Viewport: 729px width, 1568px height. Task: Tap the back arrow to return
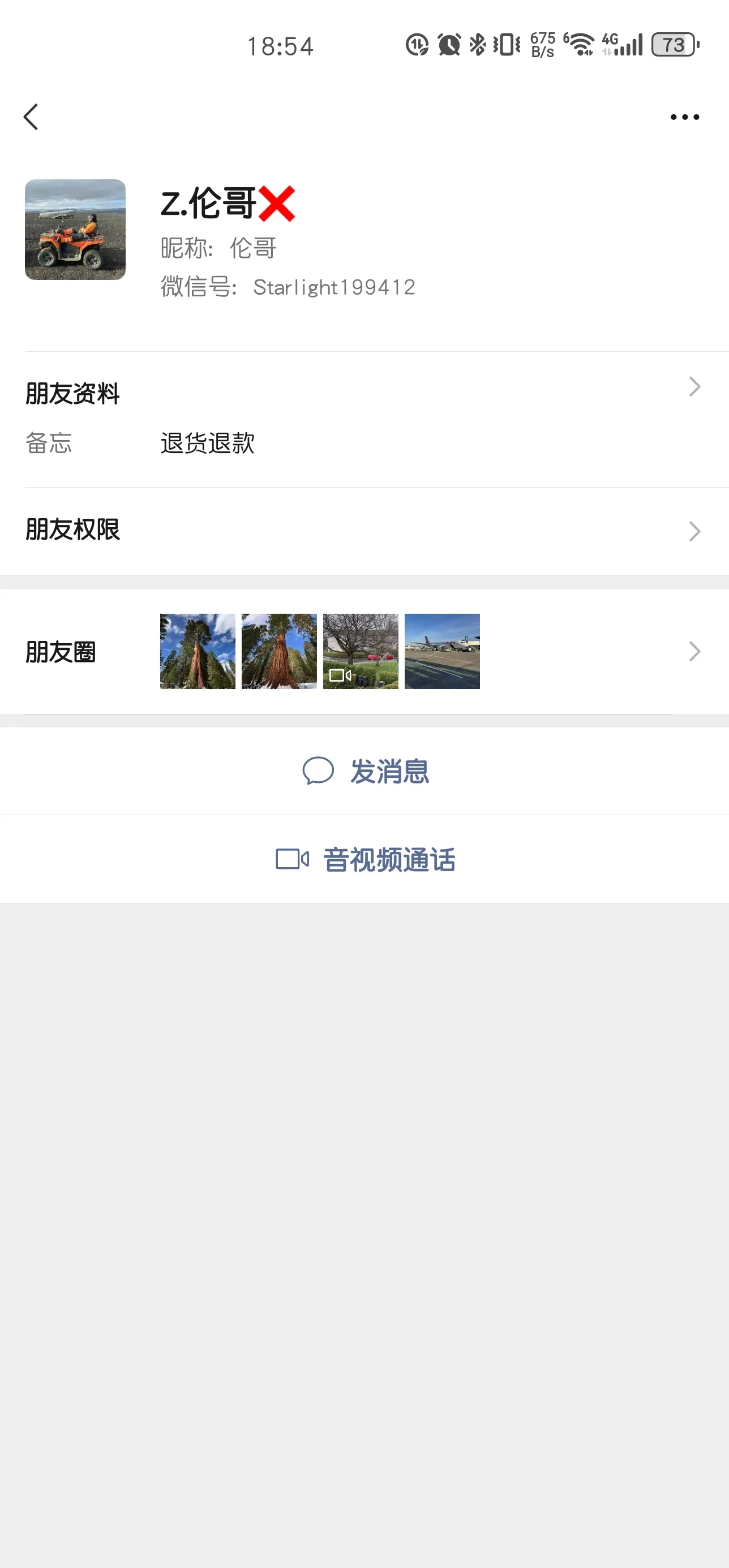[x=32, y=117]
